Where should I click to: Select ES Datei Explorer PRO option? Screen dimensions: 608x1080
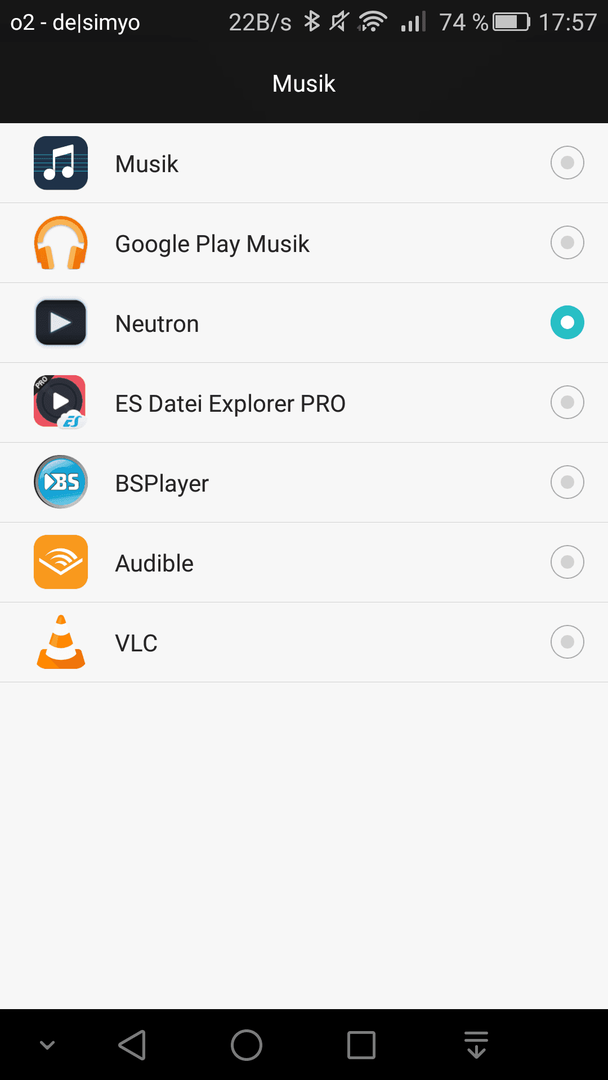tap(304, 403)
